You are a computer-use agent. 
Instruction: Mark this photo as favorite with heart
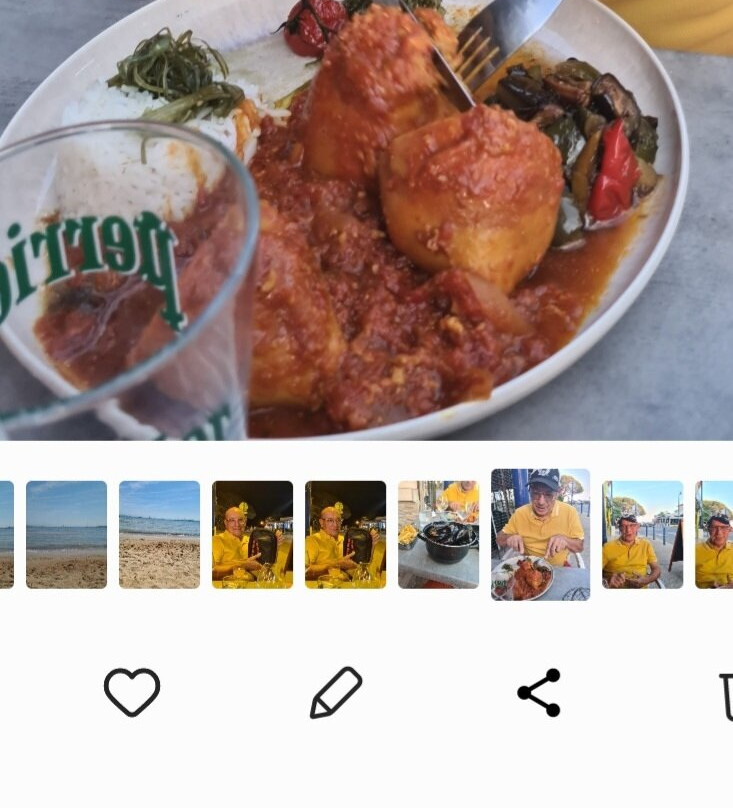coord(132,692)
